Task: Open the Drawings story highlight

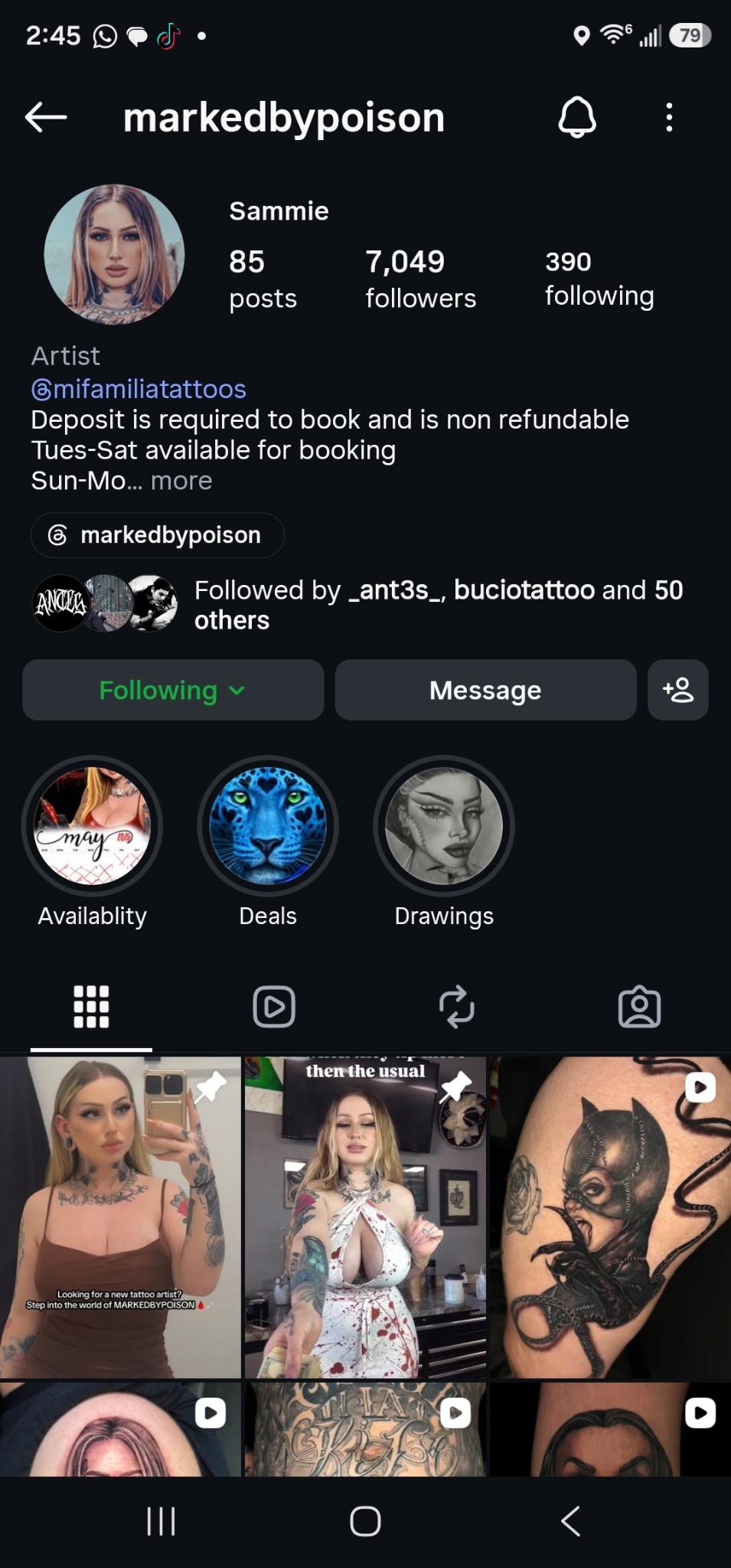Action: (x=444, y=827)
